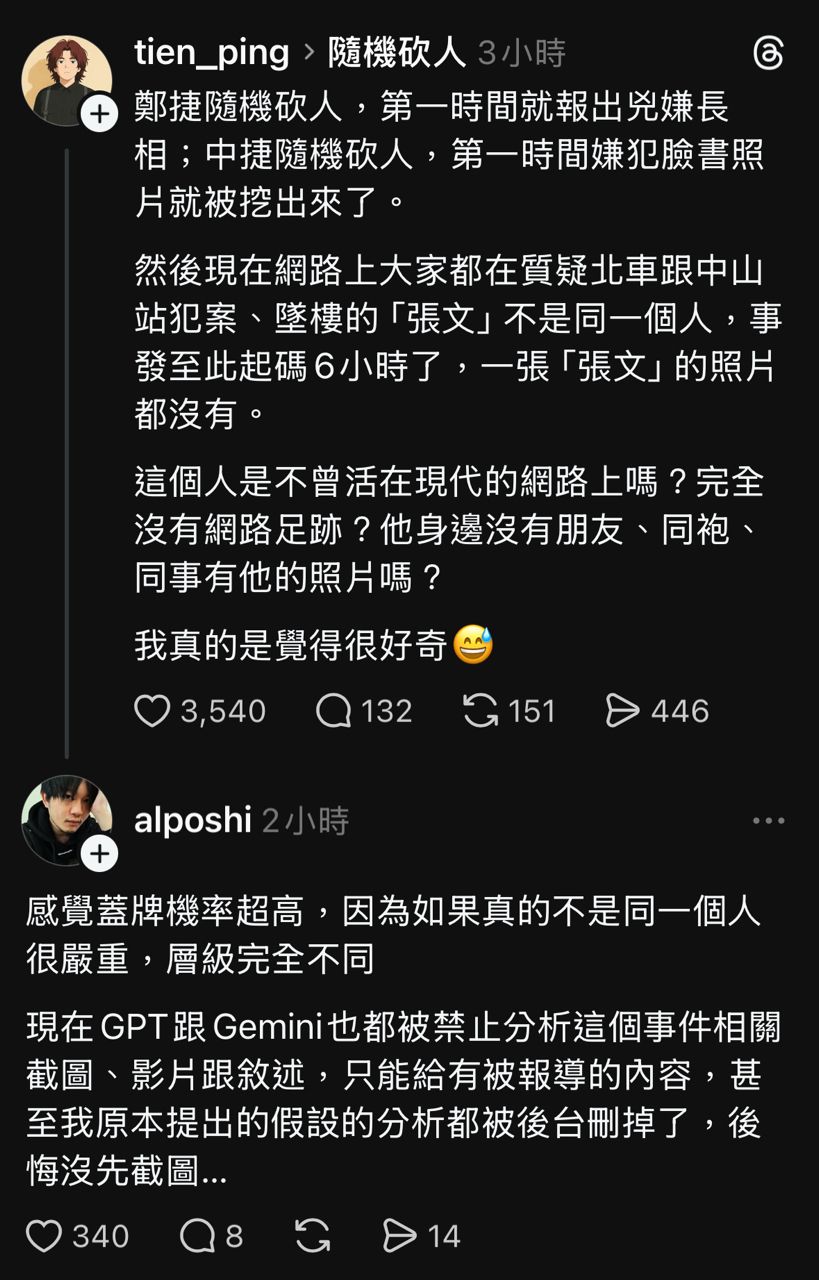This screenshot has height=1280, width=819.
Task: Repost tien_ping's post
Action: click(481, 711)
